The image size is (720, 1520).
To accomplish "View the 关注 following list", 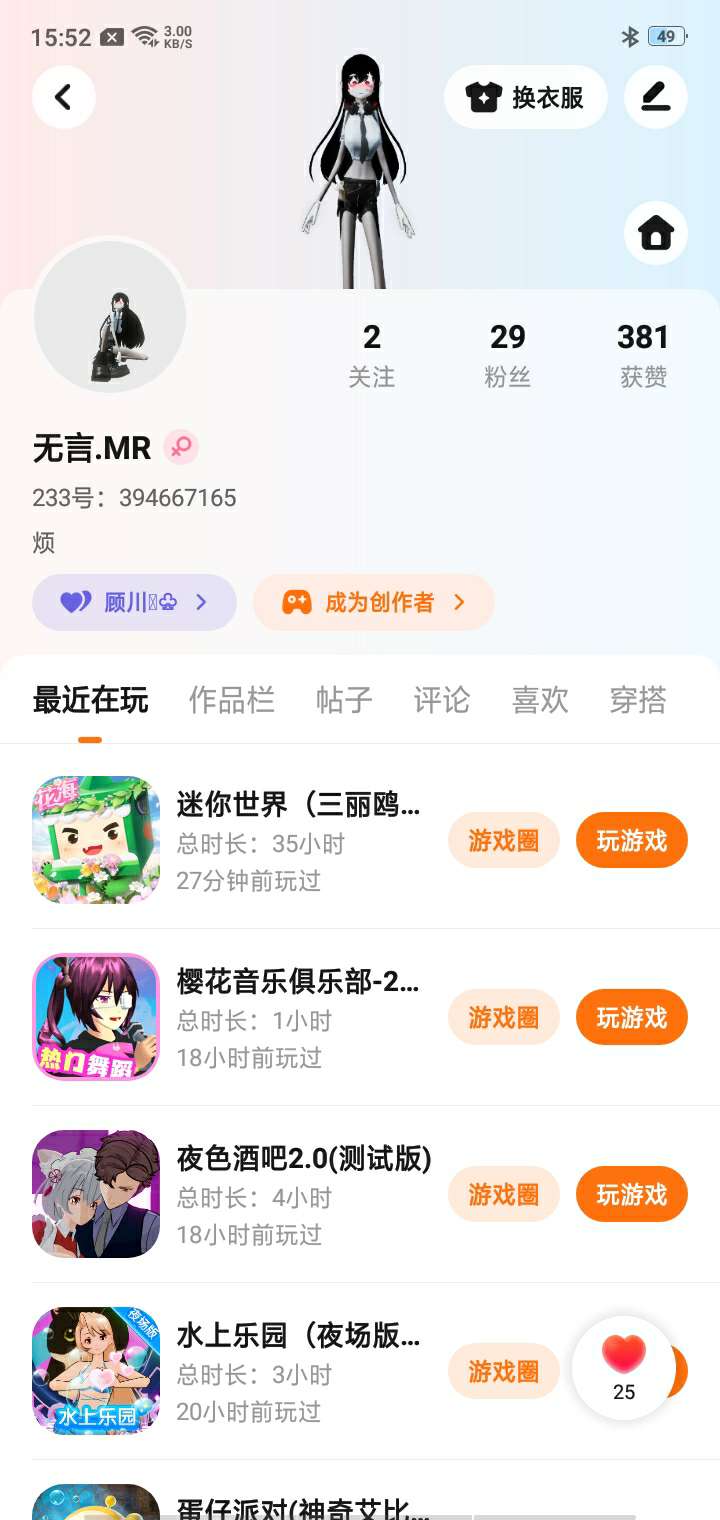I will 371,355.
